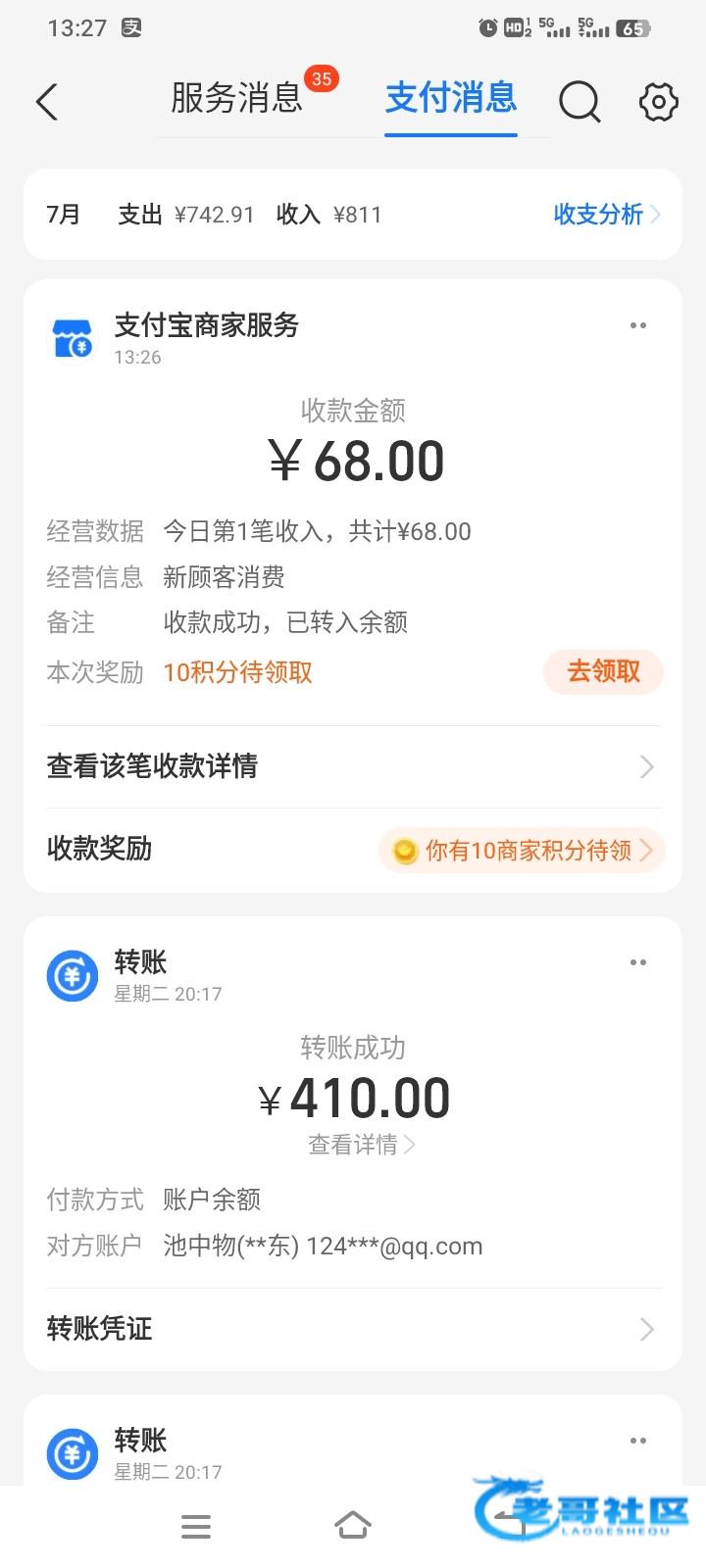This screenshot has height=1568, width=706.
Task: Open message settings gear icon
Action: pyautogui.click(x=658, y=101)
